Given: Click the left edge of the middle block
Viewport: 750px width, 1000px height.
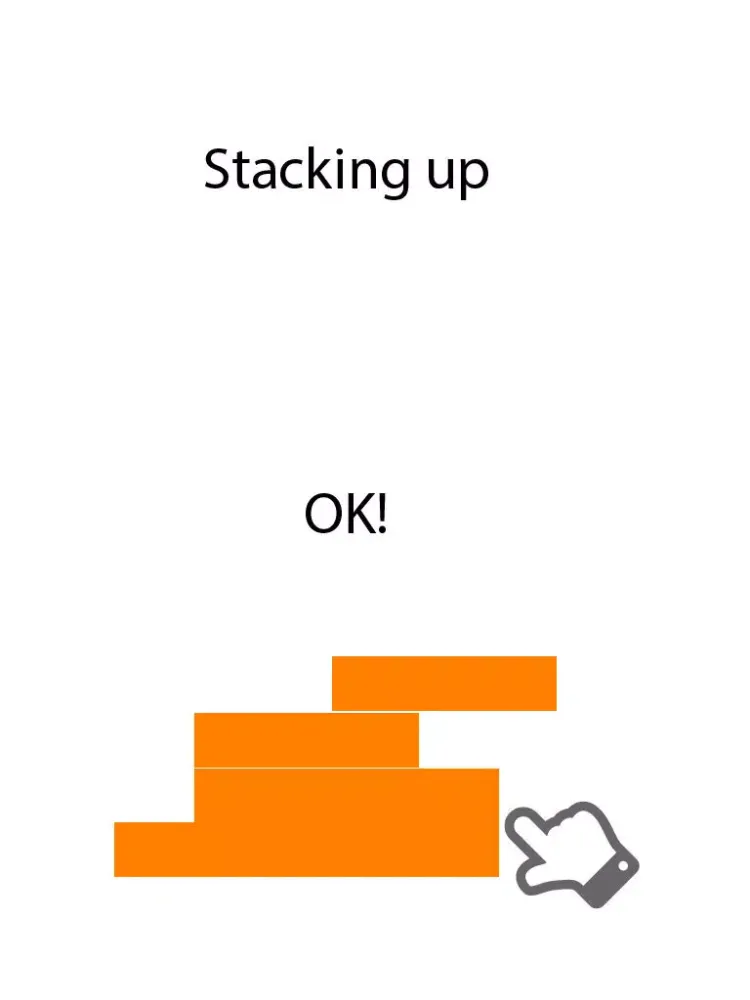Looking at the screenshot, I should pyautogui.click(x=202, y=740).
